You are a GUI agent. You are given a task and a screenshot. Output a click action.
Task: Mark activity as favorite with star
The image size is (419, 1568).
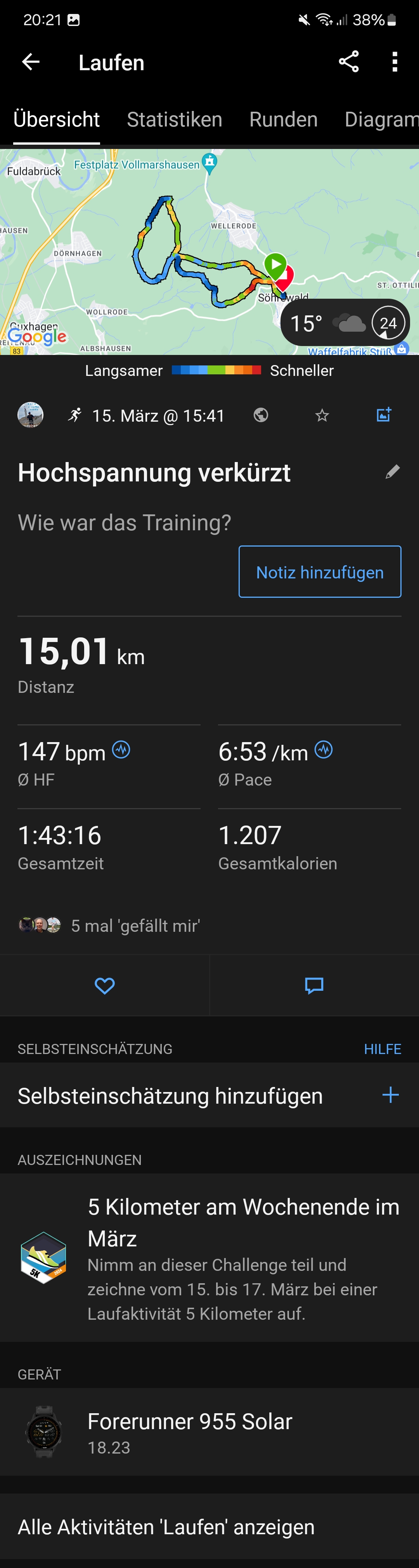coord(322,416)
